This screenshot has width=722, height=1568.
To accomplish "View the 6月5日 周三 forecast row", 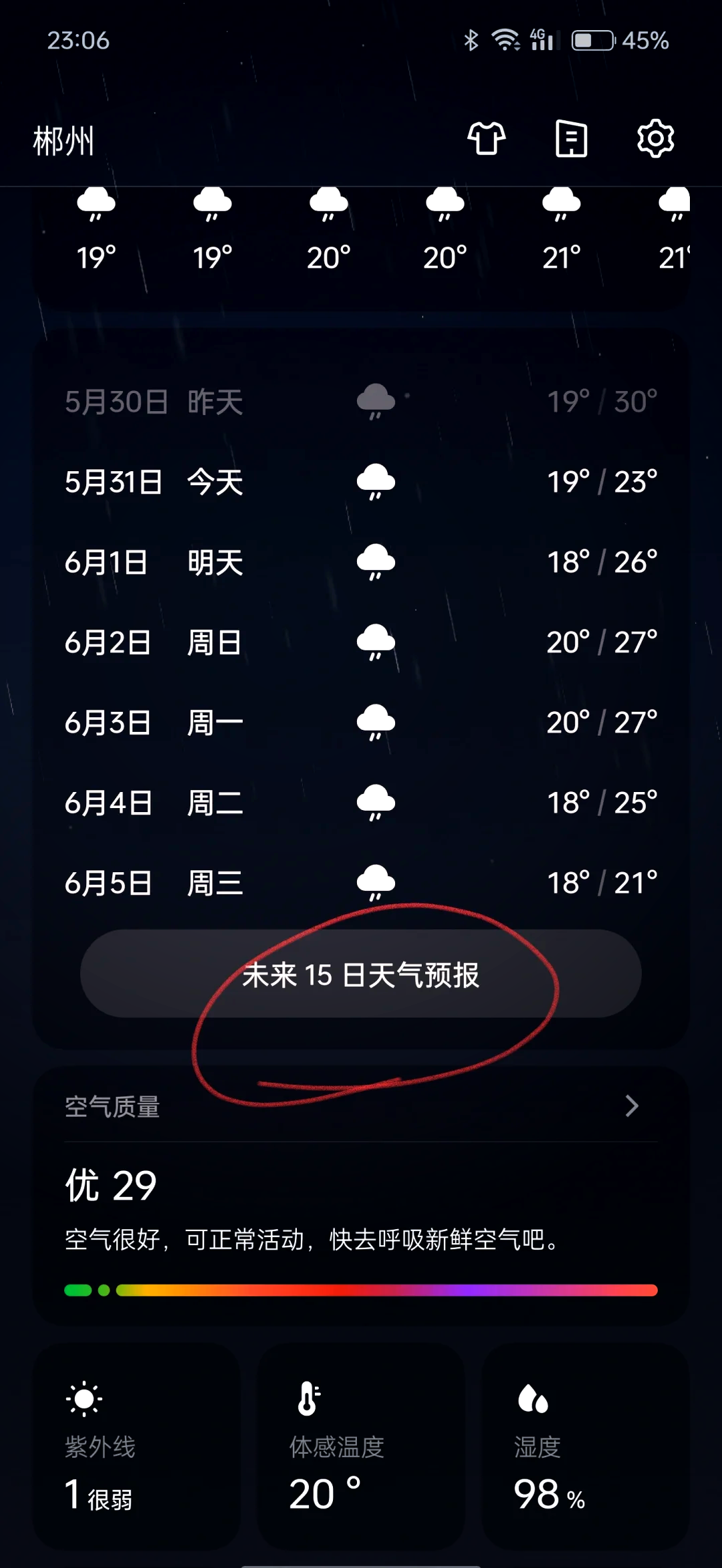I will [361, 883].
